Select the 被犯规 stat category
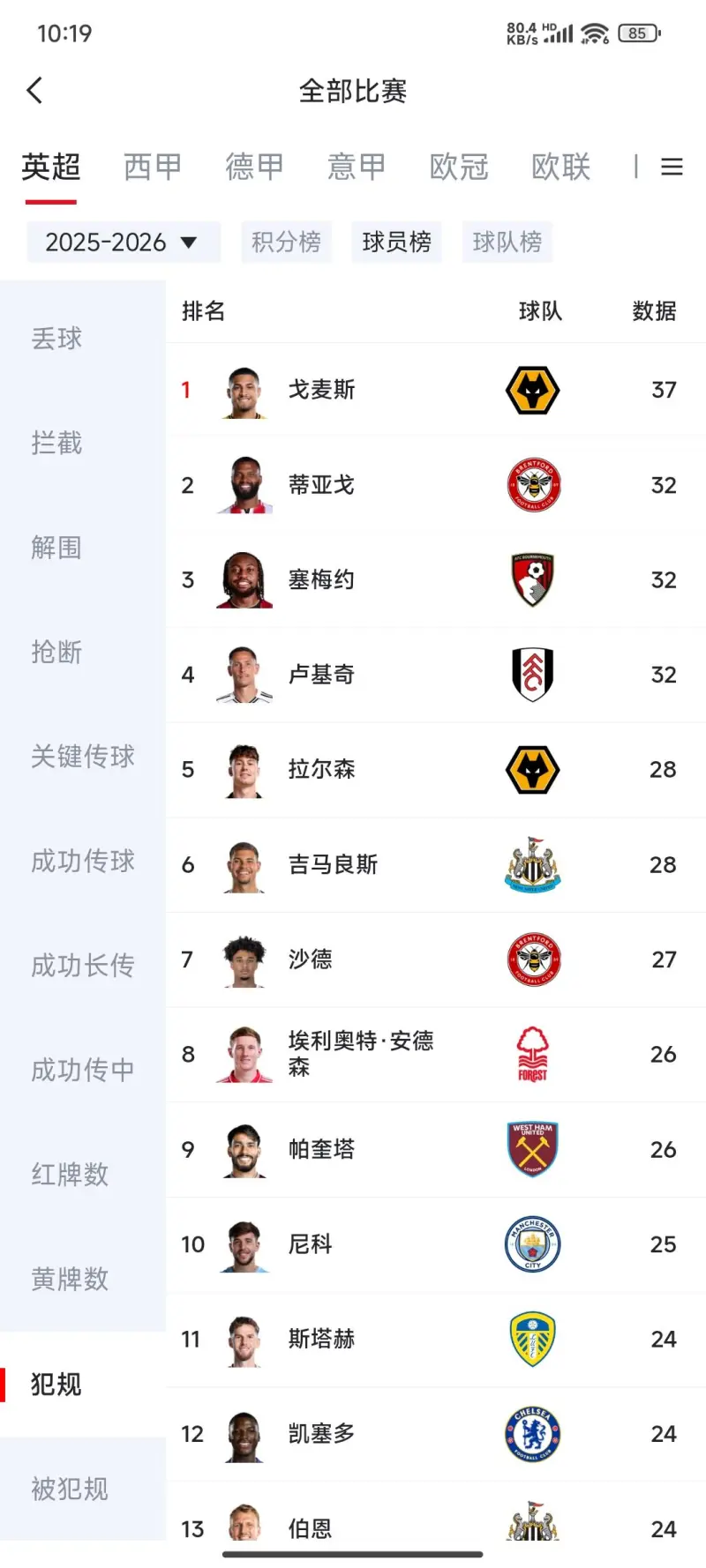Viewport: 706px width, 1568px height. 70,1490
